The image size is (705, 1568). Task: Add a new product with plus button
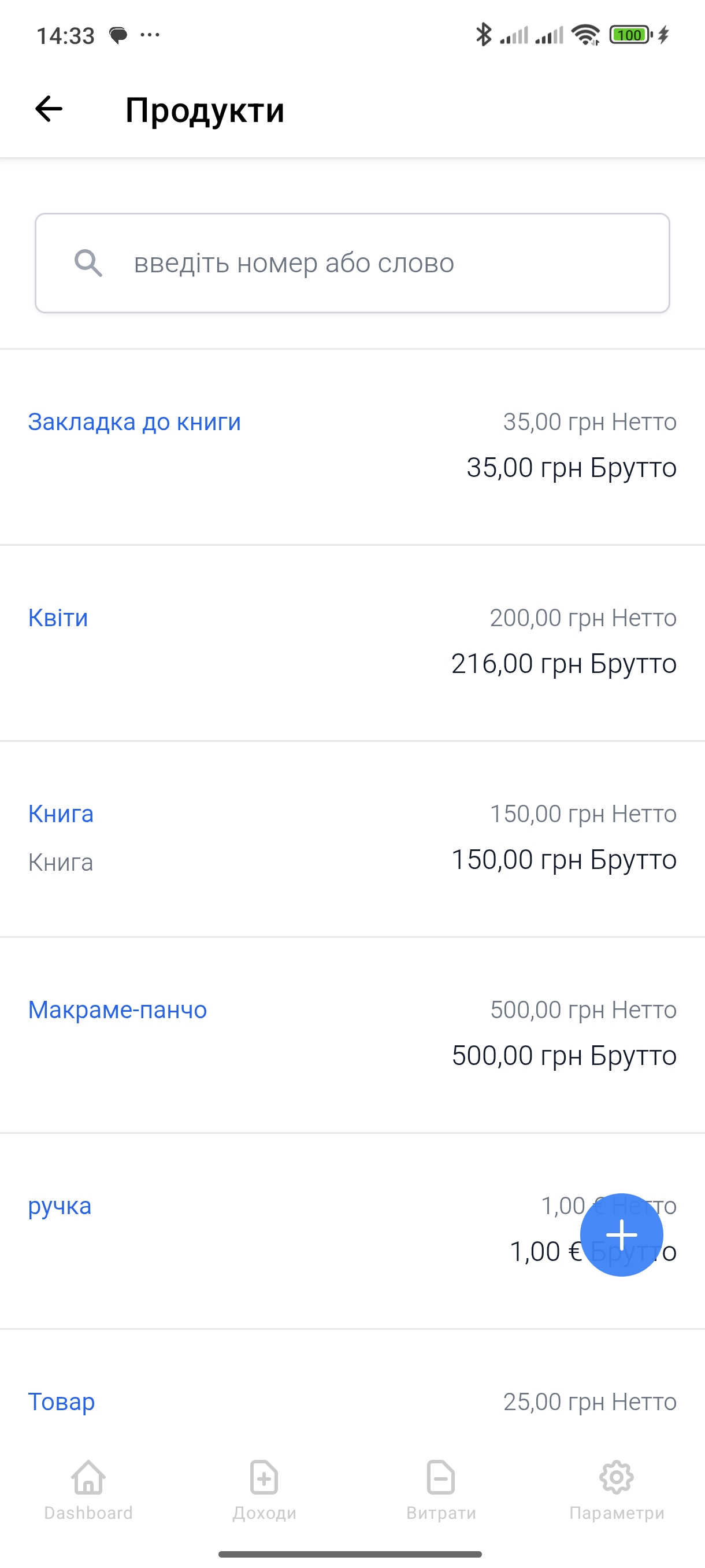point(622,1235)
